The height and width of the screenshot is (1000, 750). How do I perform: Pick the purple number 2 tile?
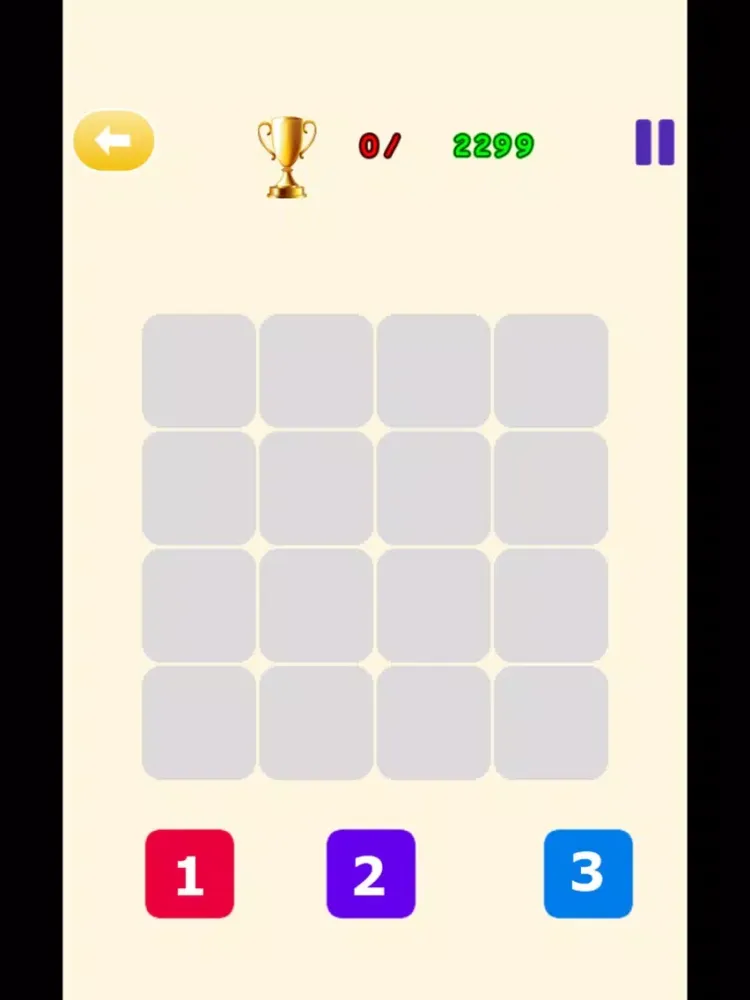[x=371, y=874]
